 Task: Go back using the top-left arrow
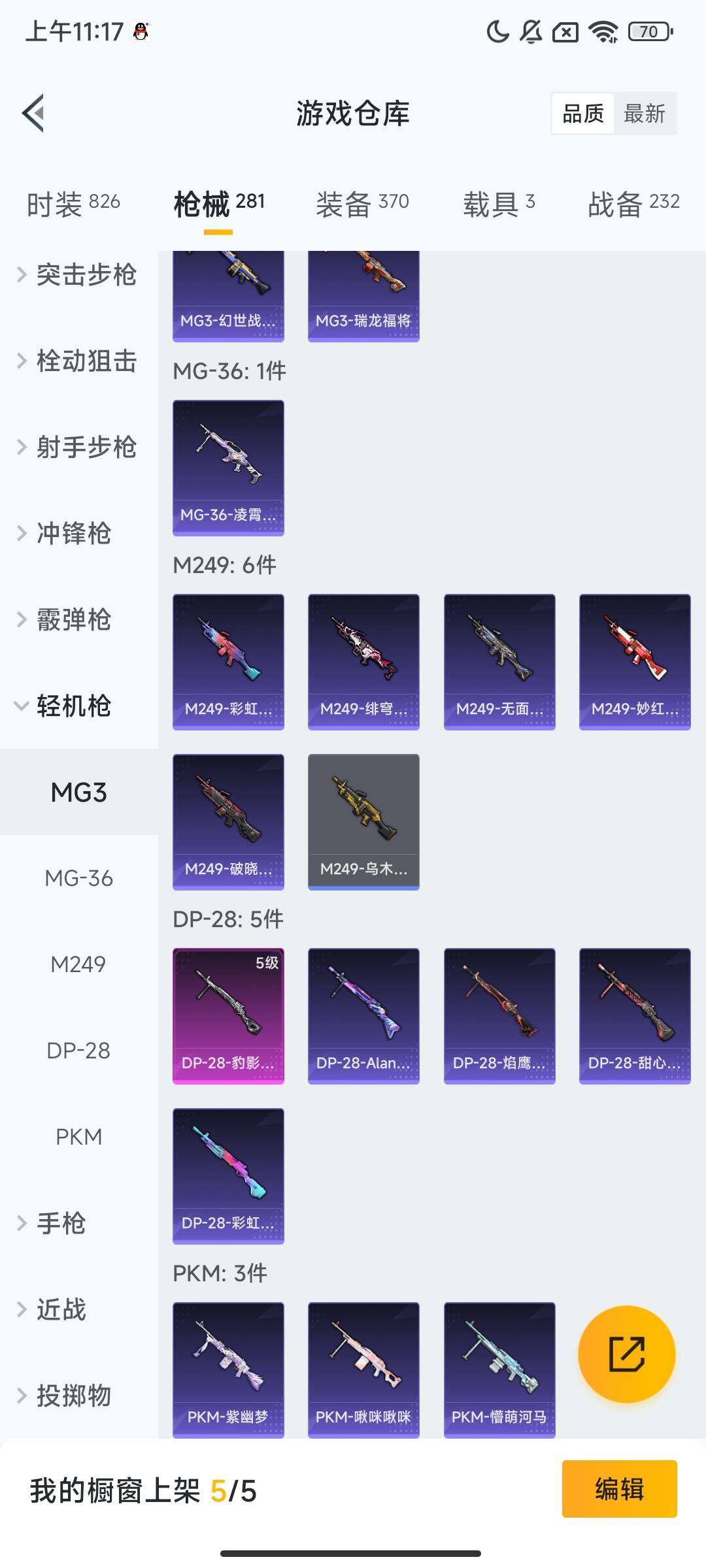(x=34, y=113)
